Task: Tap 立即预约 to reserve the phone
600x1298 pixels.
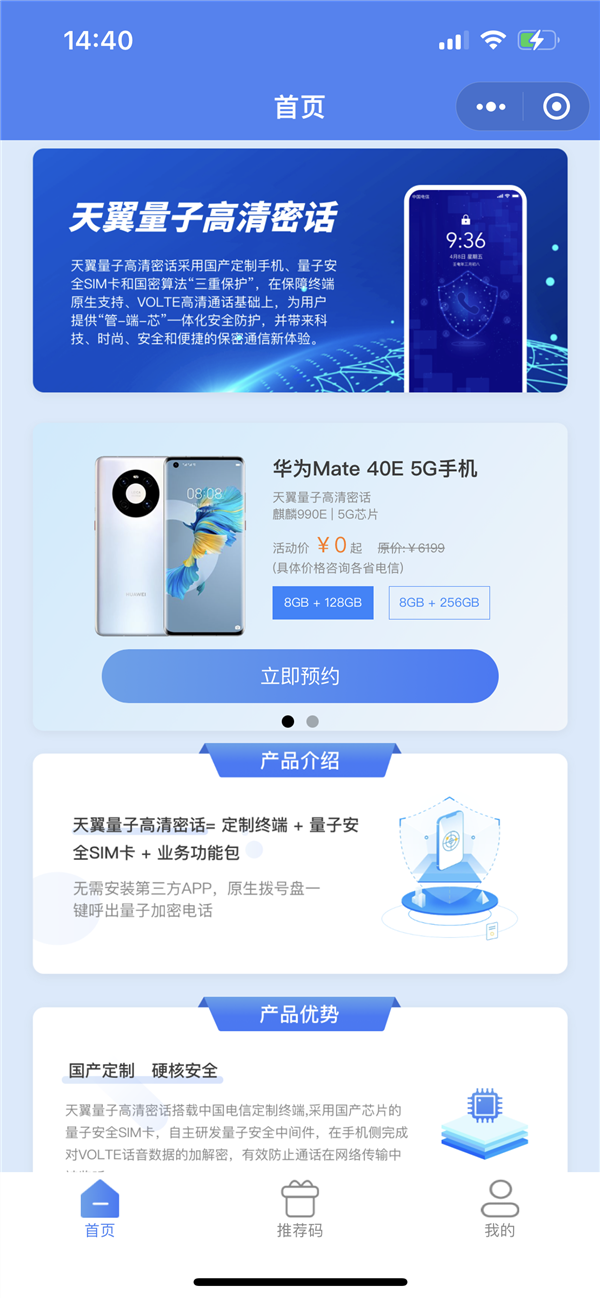Action: (x=300, y=676)
